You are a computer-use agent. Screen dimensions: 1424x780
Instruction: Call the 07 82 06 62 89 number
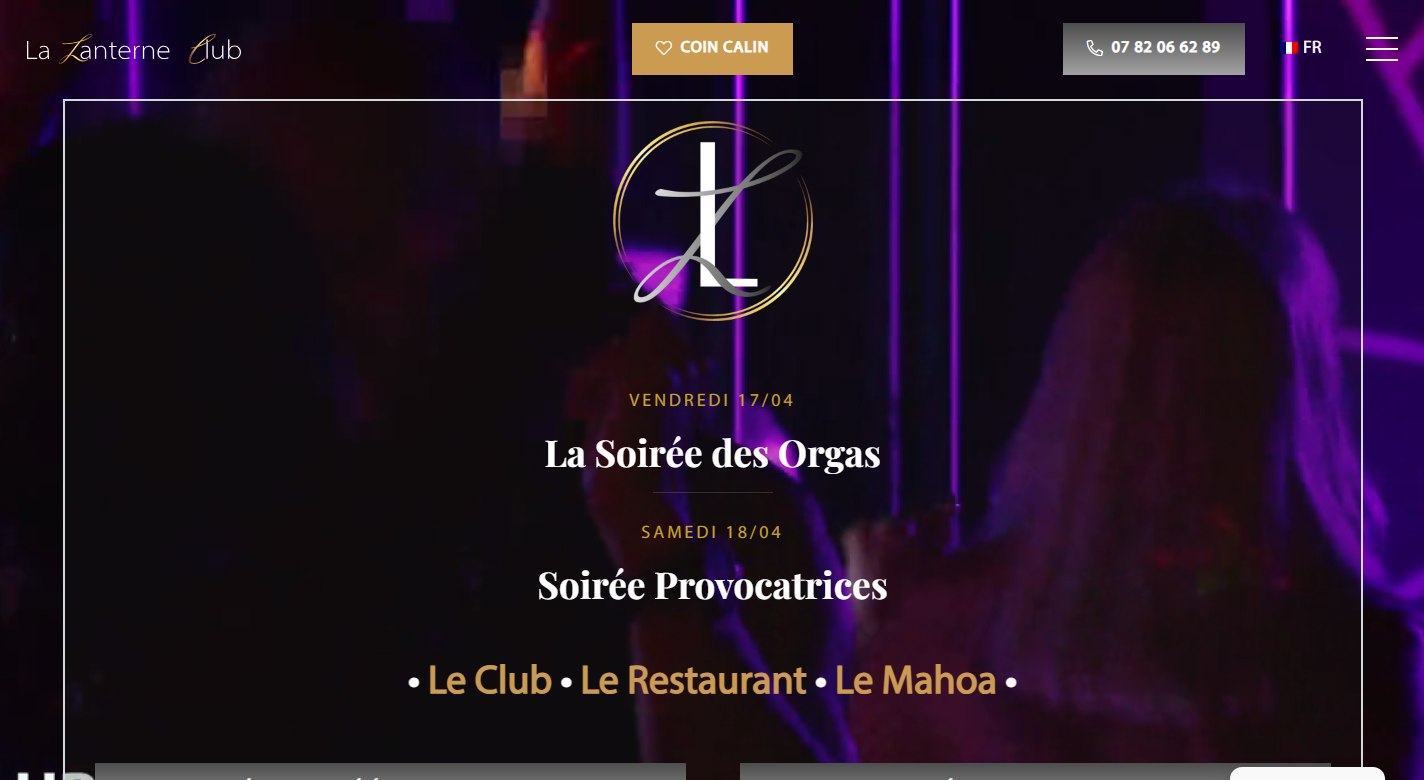coord(1153,48)
